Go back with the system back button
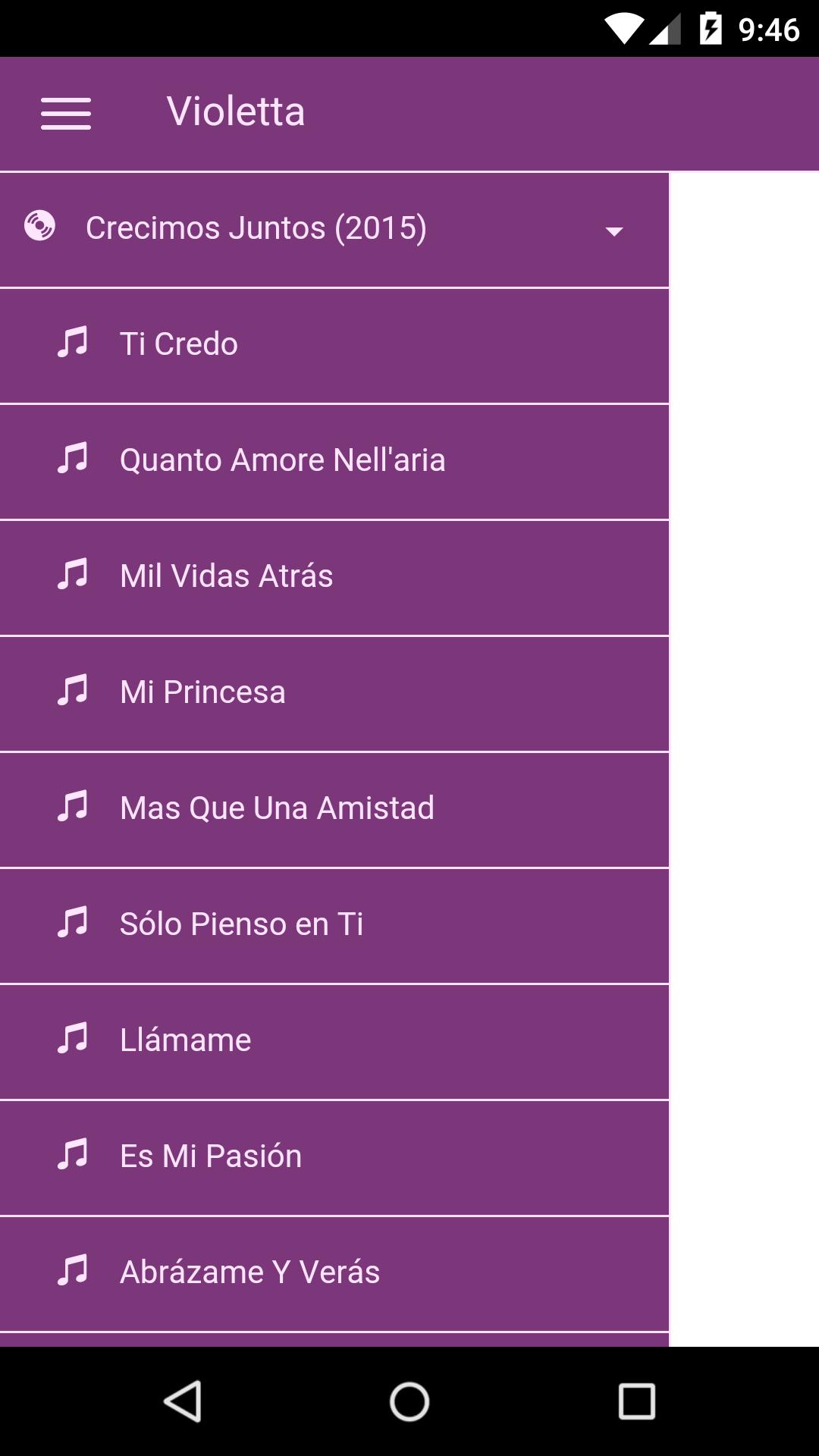The image size is (819, 1456). [x=183, y=1401]
